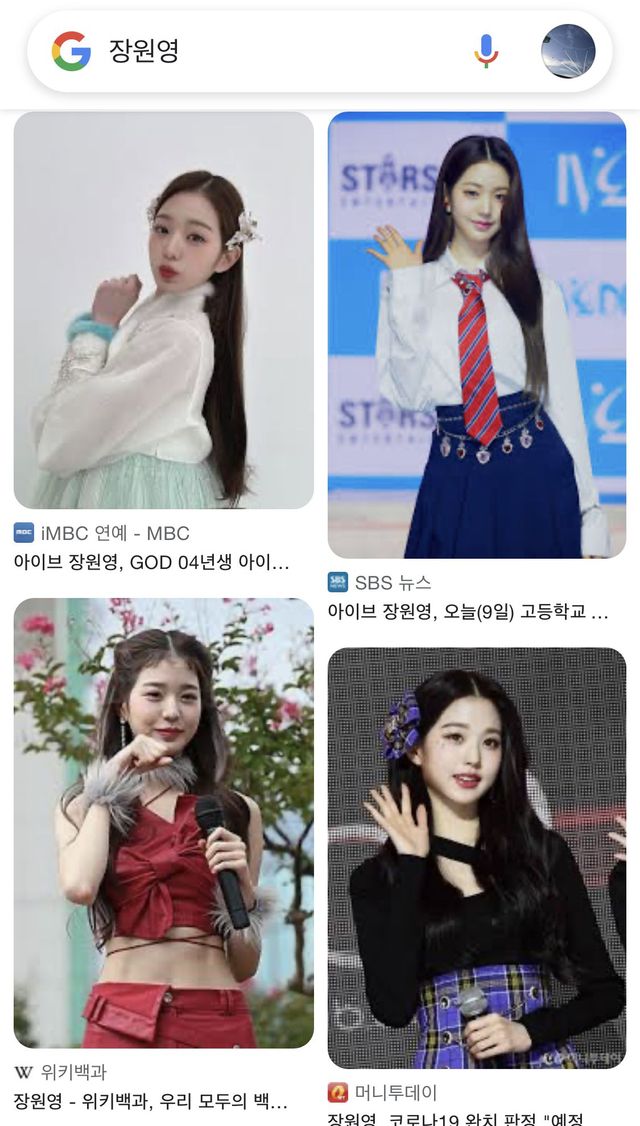Image resolution: width=640 pixels, height=1126 pixels.
Task: Open the 머니투데이 image result
Action: click(x=476, y=857)
